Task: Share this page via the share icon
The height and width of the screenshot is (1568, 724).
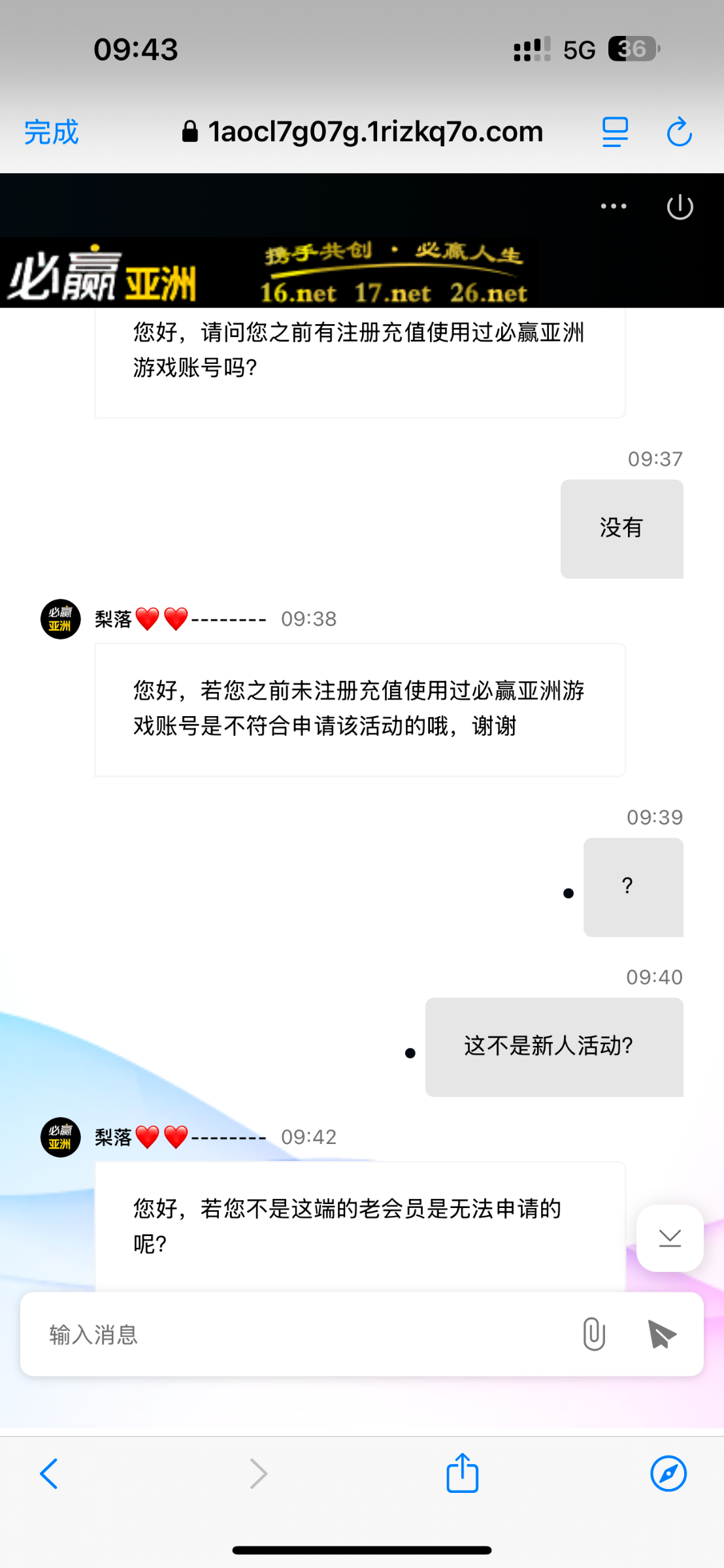Action: pyautogui.click(x=463, y=1473)
